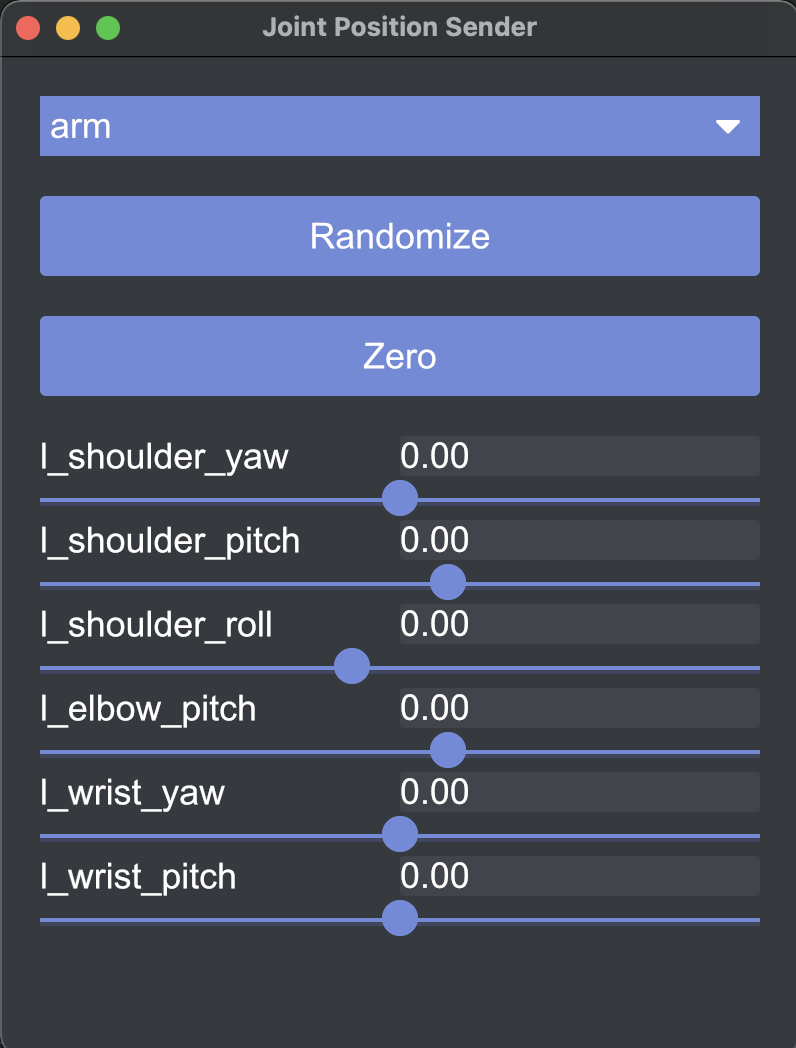Close the Joint Position Sender window

(x=28, y=28)
